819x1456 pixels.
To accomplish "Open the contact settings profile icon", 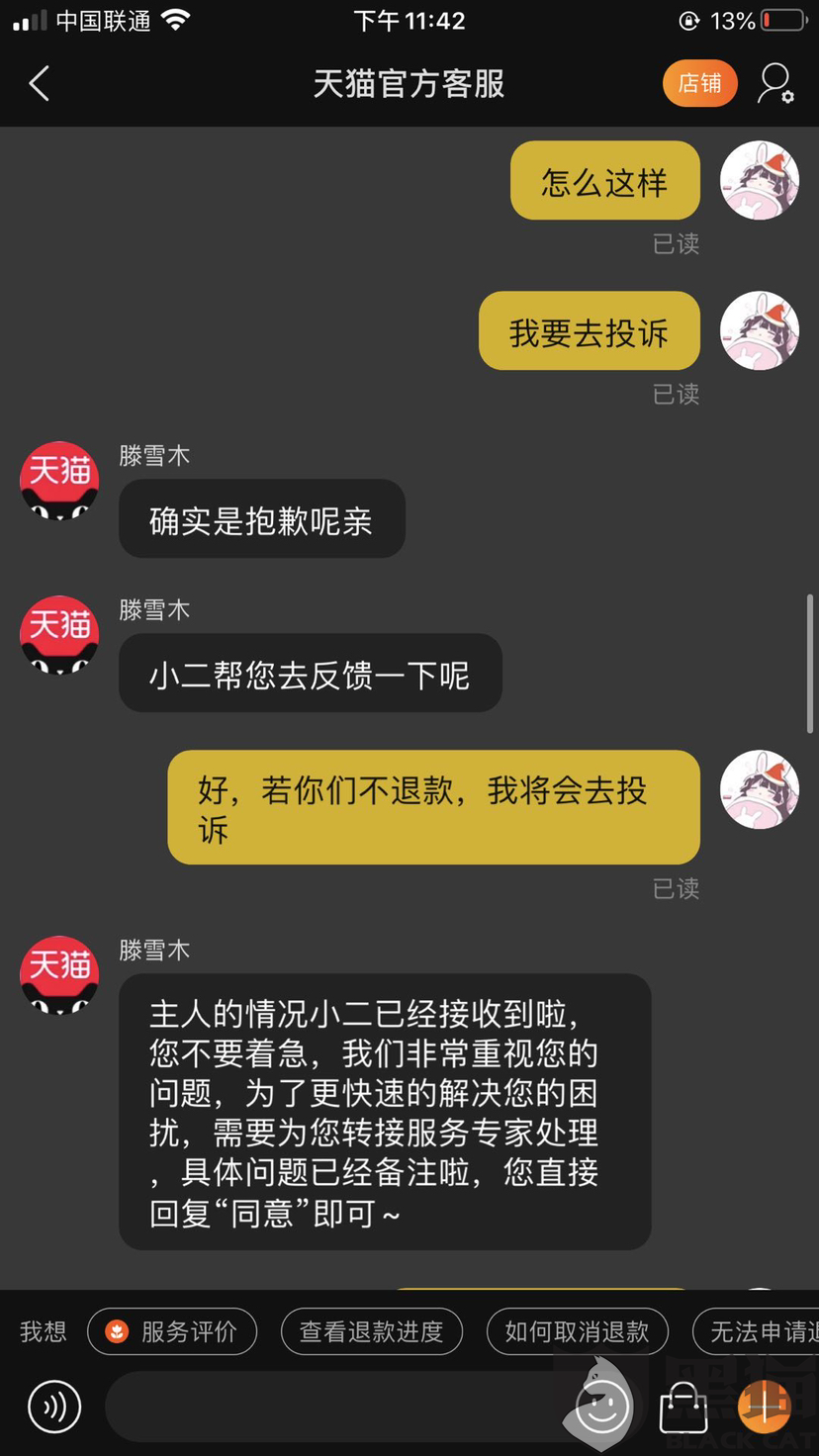I will click(x=775, y=84).
